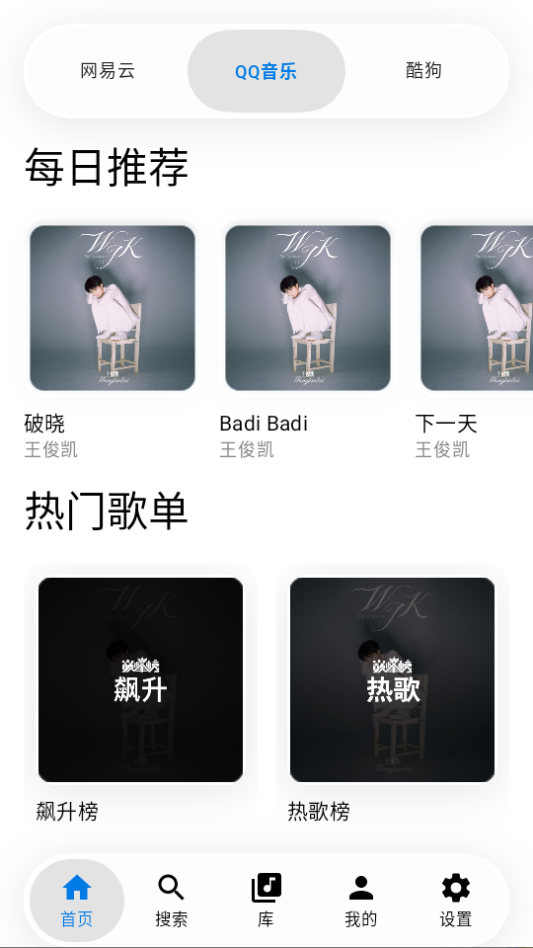Screen dimensions: 533x948
Task: Open the 搜索 tab
Action: coord(172,900)
